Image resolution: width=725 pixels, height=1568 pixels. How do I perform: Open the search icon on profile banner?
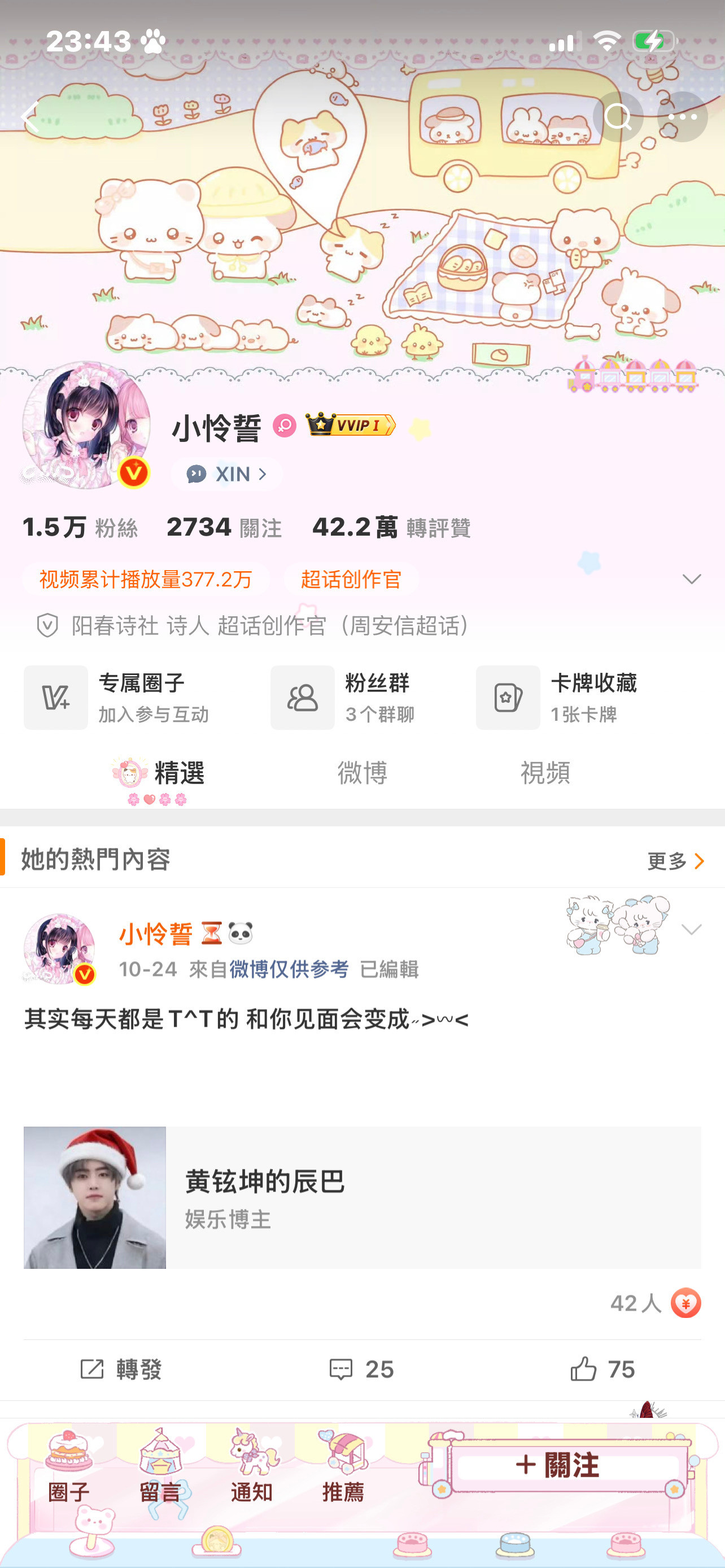tap(618, 117)
